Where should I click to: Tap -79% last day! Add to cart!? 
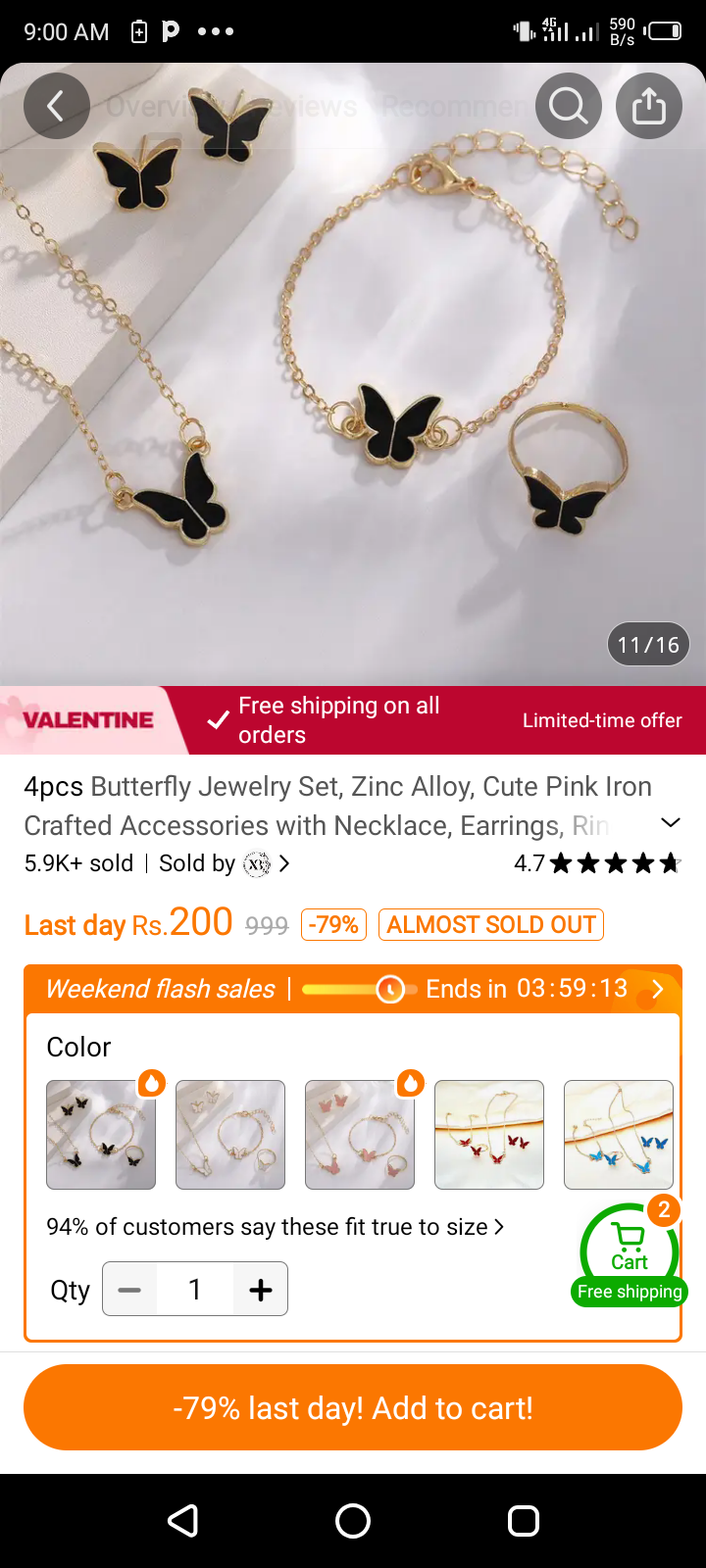pyautogui.click(x=353, y=1407)
